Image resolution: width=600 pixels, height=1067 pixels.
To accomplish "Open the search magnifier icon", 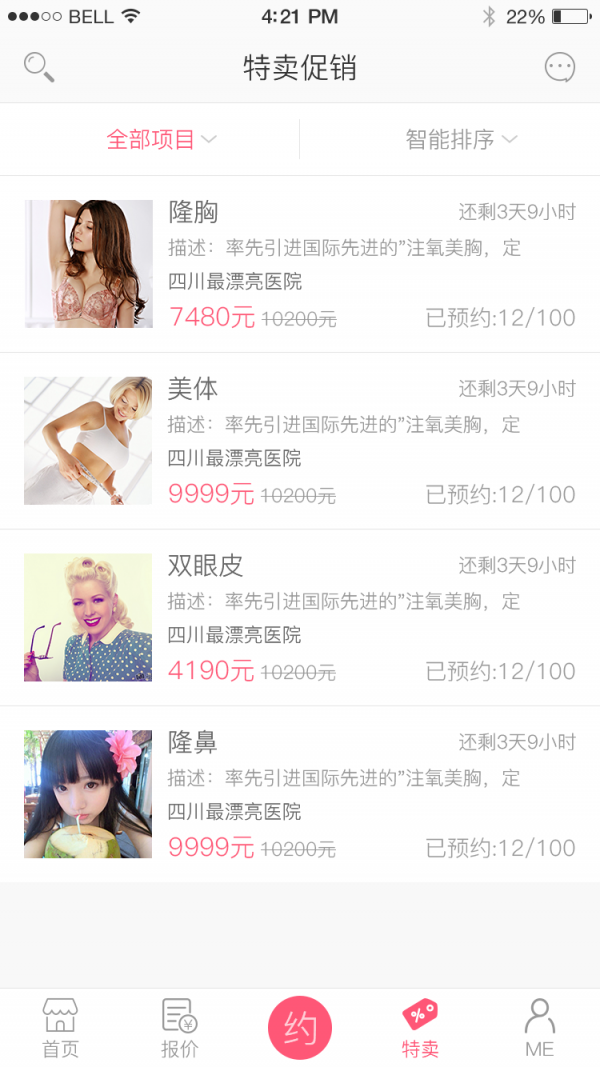I will pos(39,68).
